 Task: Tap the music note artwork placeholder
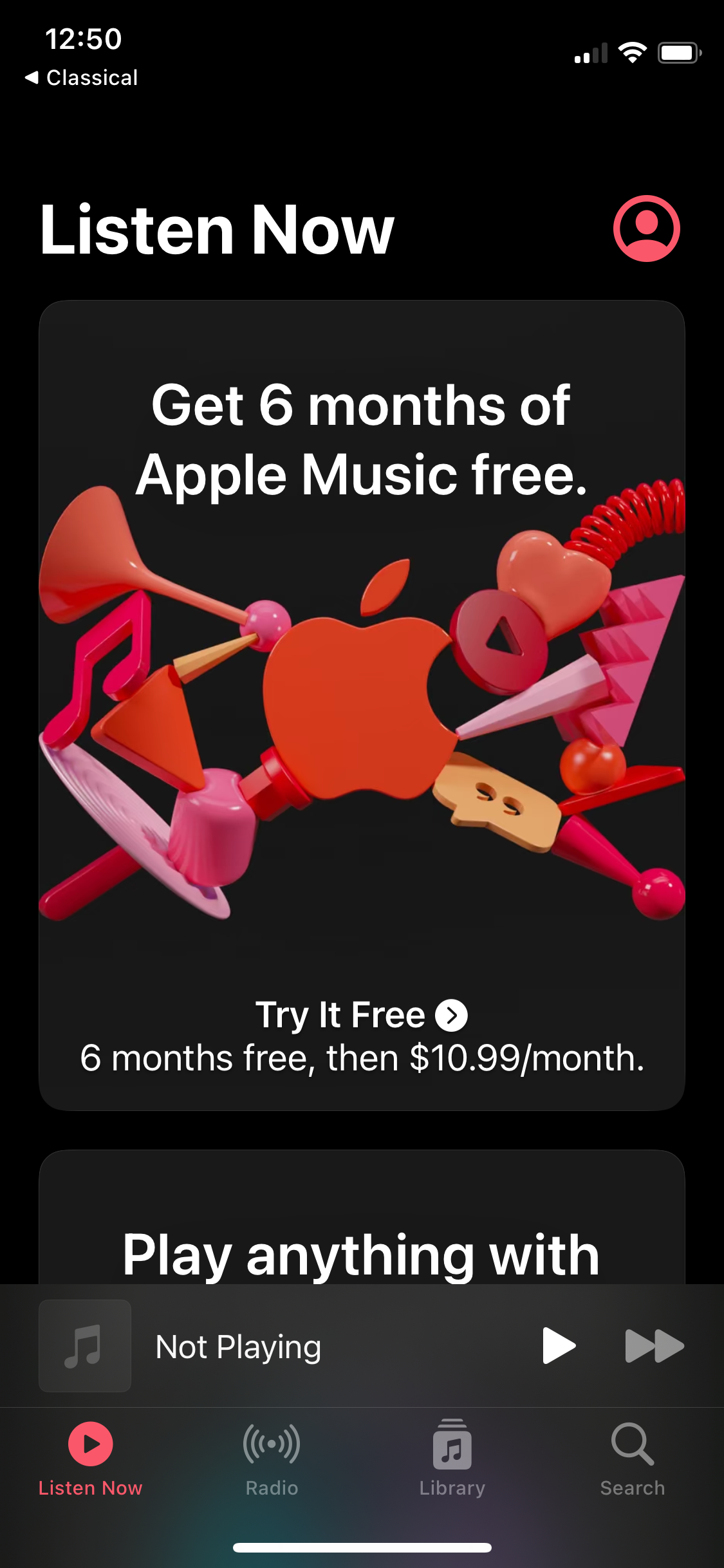(x=84, y=1345)
